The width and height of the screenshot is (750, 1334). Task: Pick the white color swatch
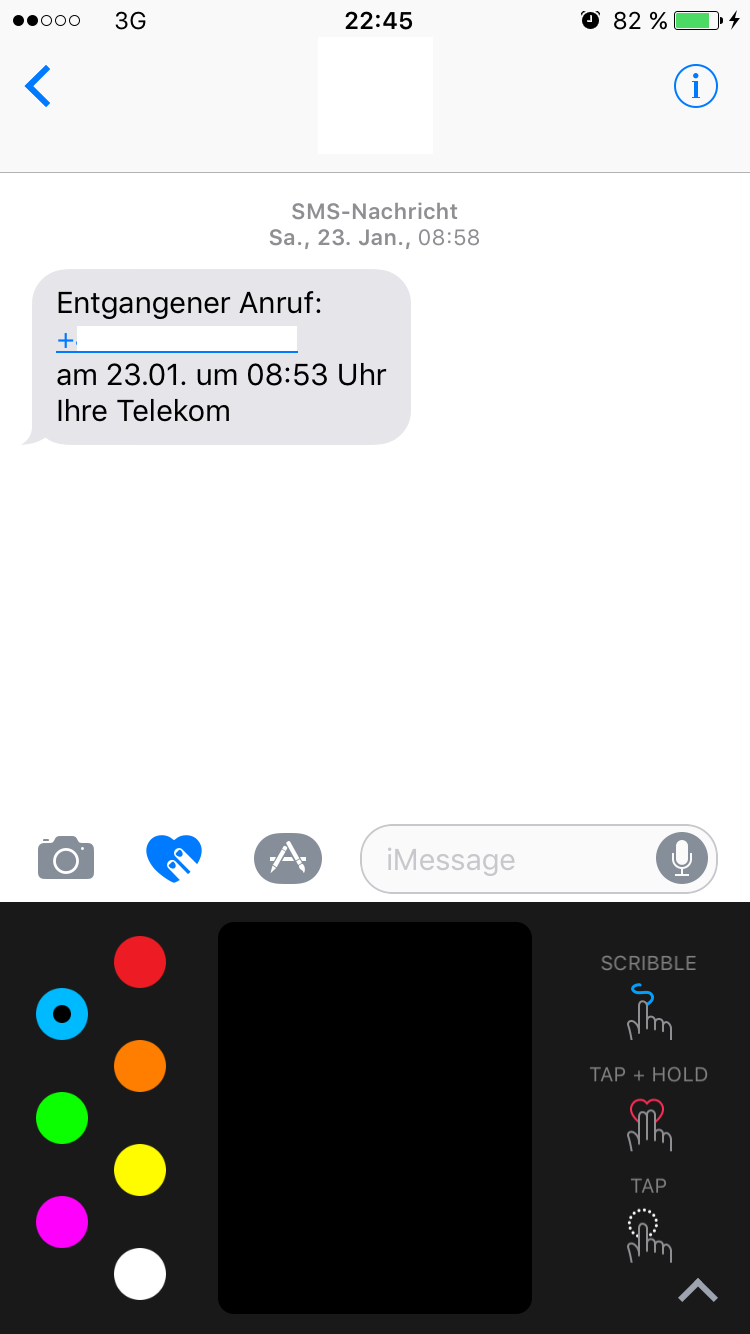point(140,1274)
